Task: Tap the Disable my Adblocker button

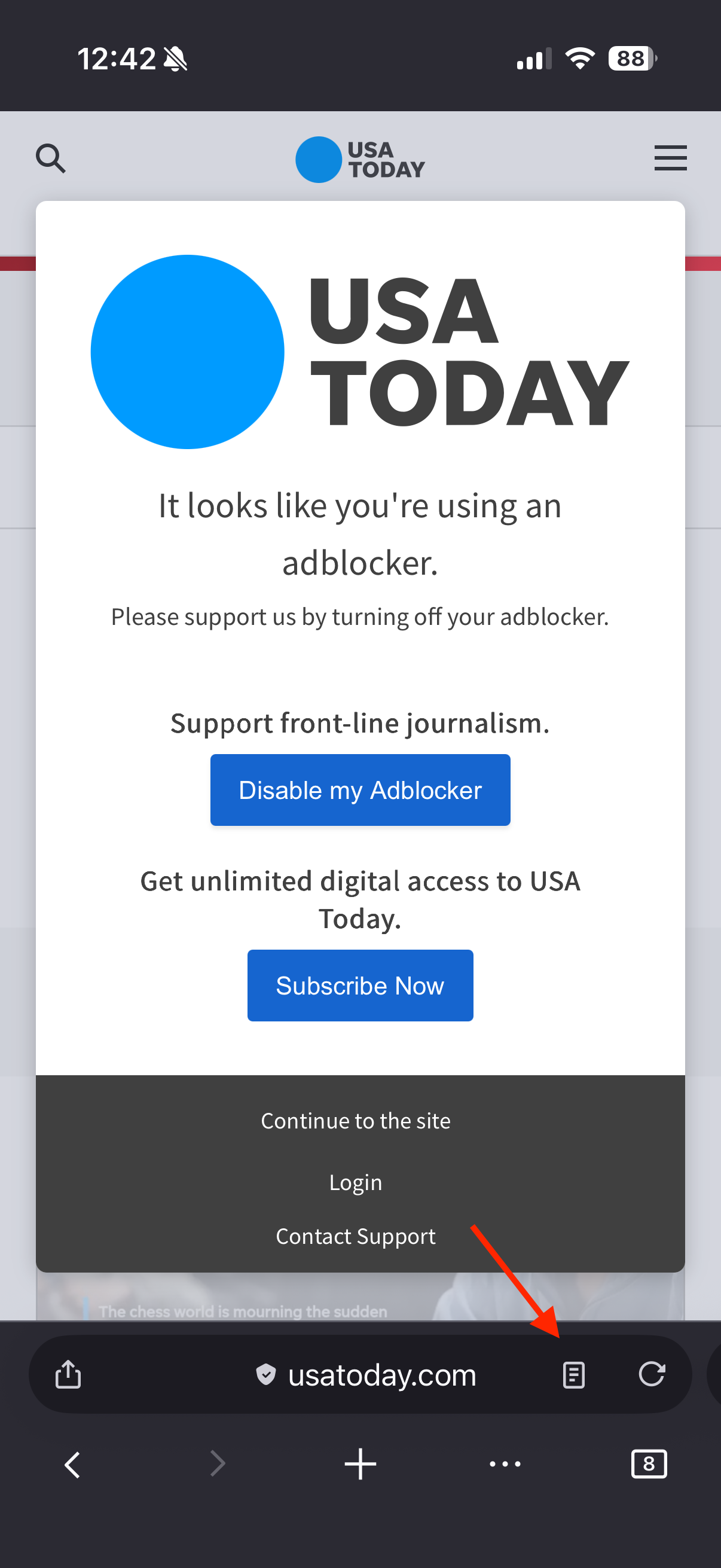Action: [360, 790]
